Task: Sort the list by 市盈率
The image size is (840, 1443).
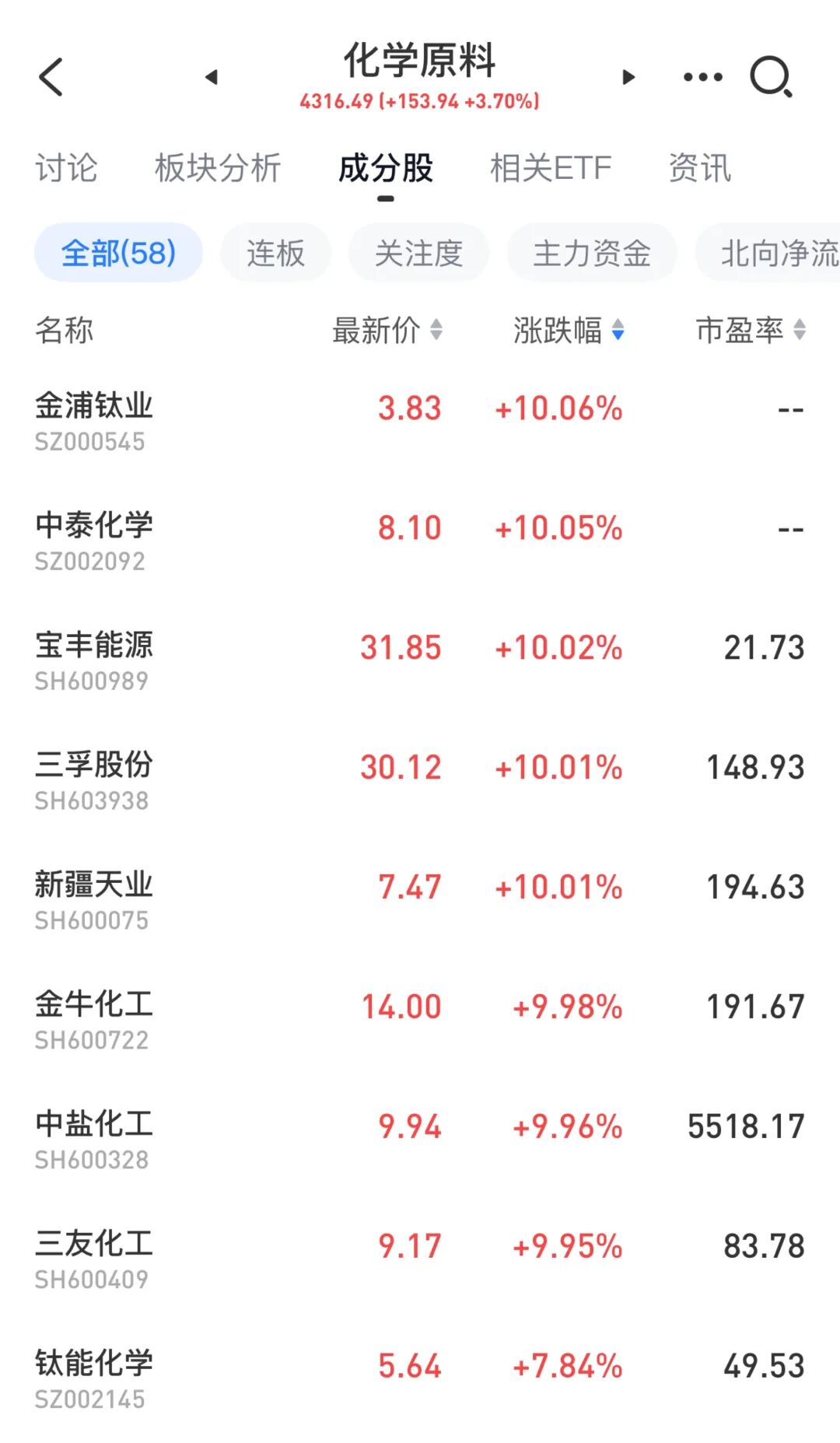Action: [x=751, y=331]
